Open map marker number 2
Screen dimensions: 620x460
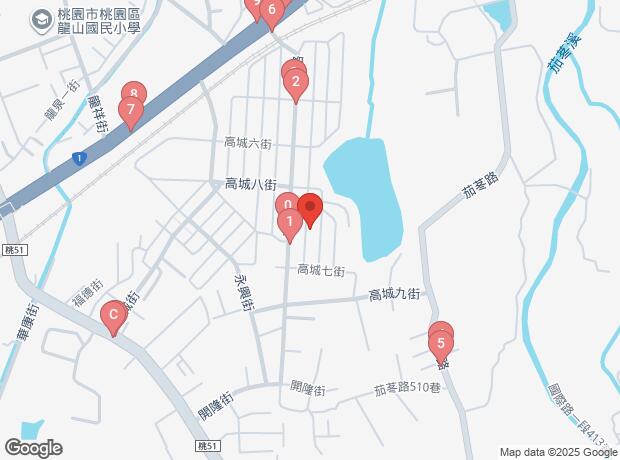(x=295, y=86)
